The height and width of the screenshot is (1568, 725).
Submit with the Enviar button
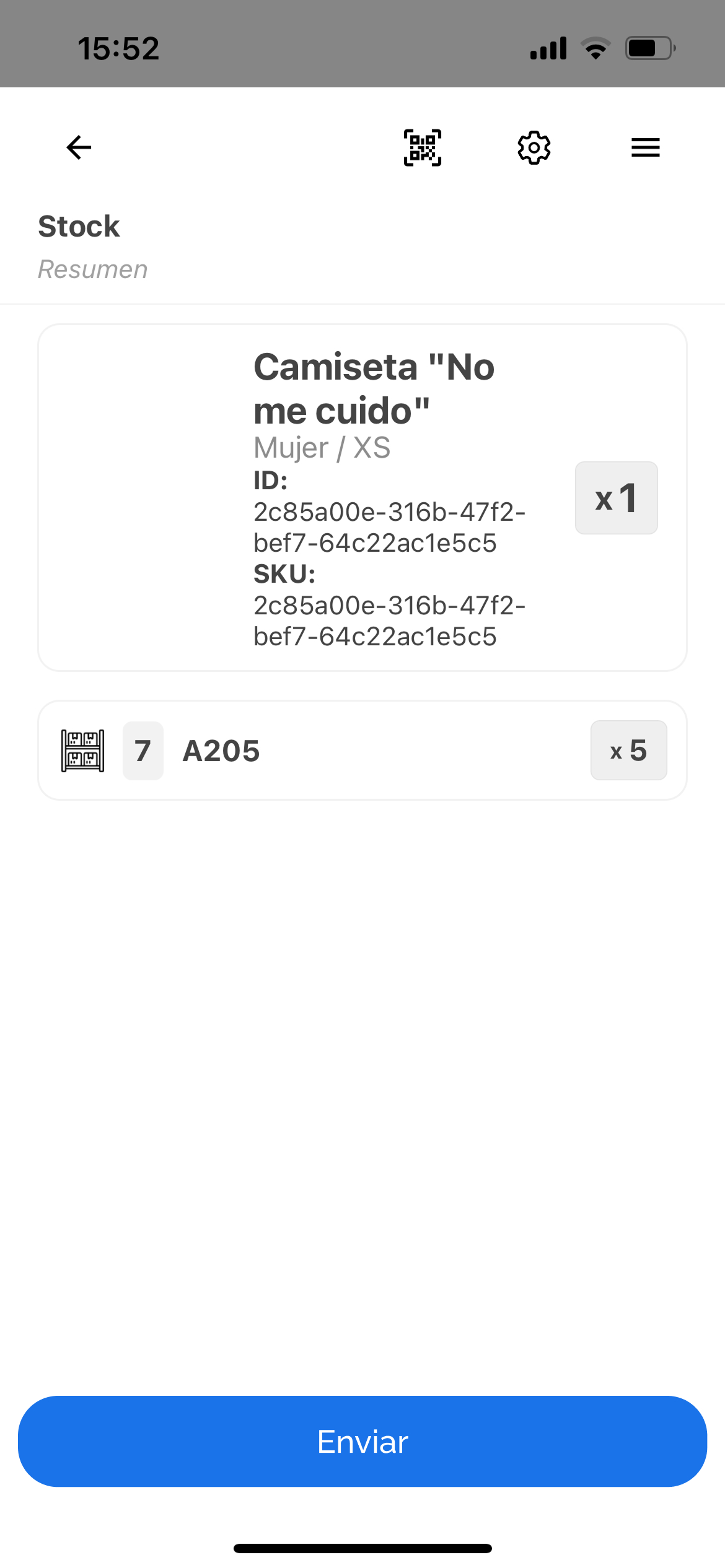[362, 1442]
